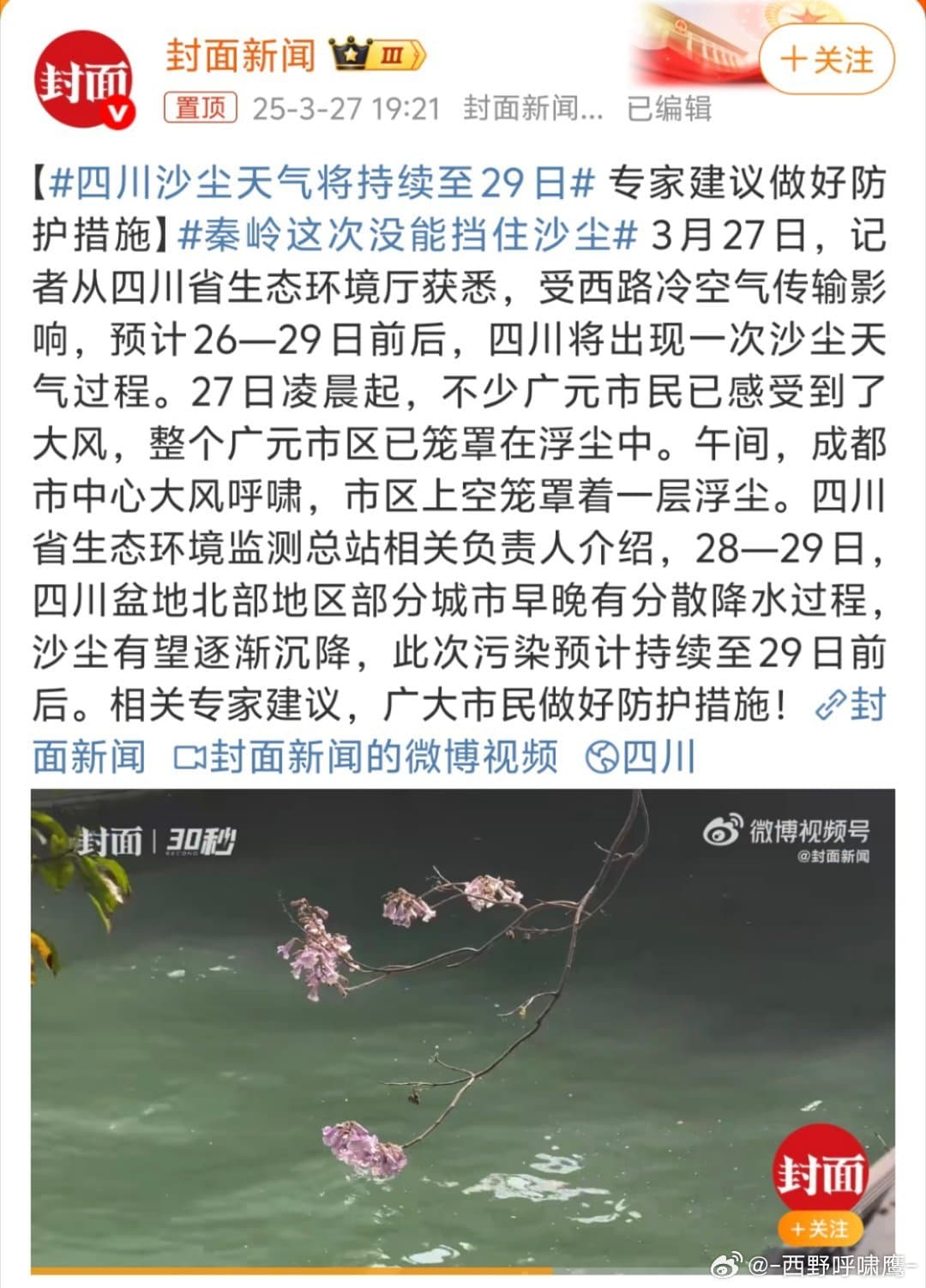
Task: Open the 四川 location tag
Action: pyautogui.click(x=641, y=756)
